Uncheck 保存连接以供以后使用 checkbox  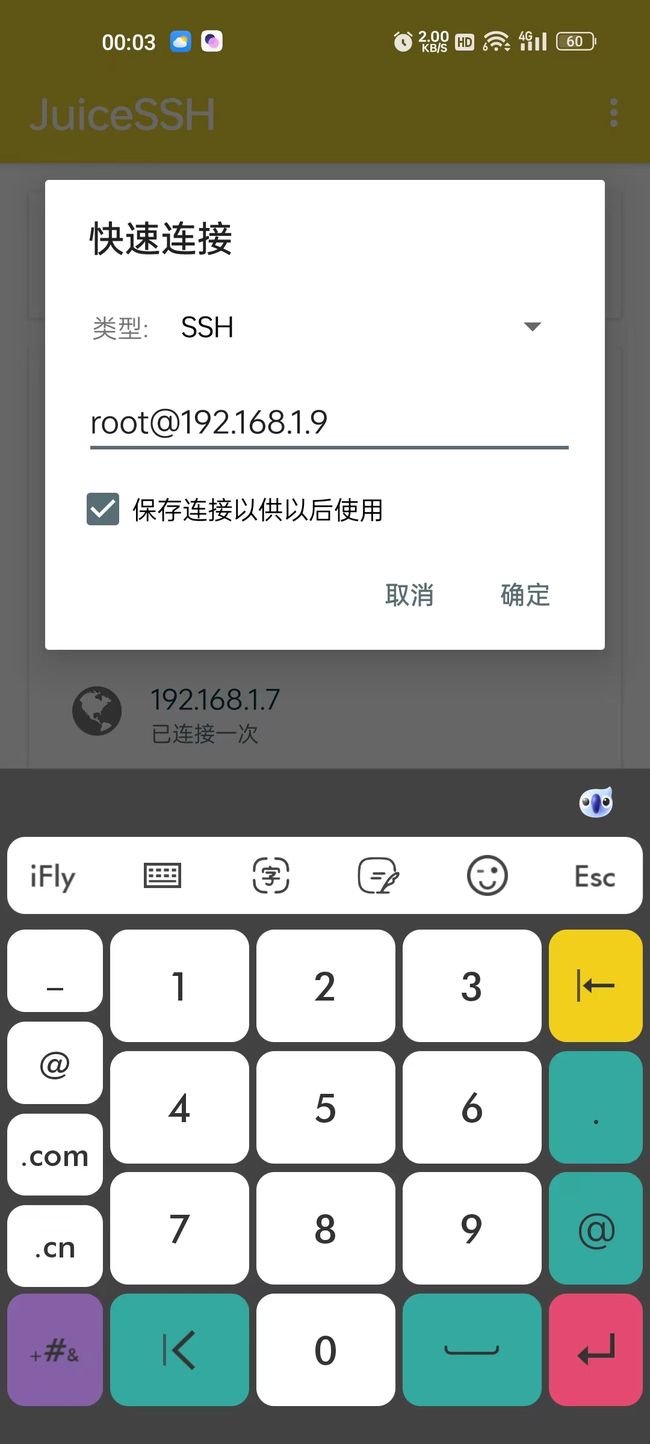[103, 510]
